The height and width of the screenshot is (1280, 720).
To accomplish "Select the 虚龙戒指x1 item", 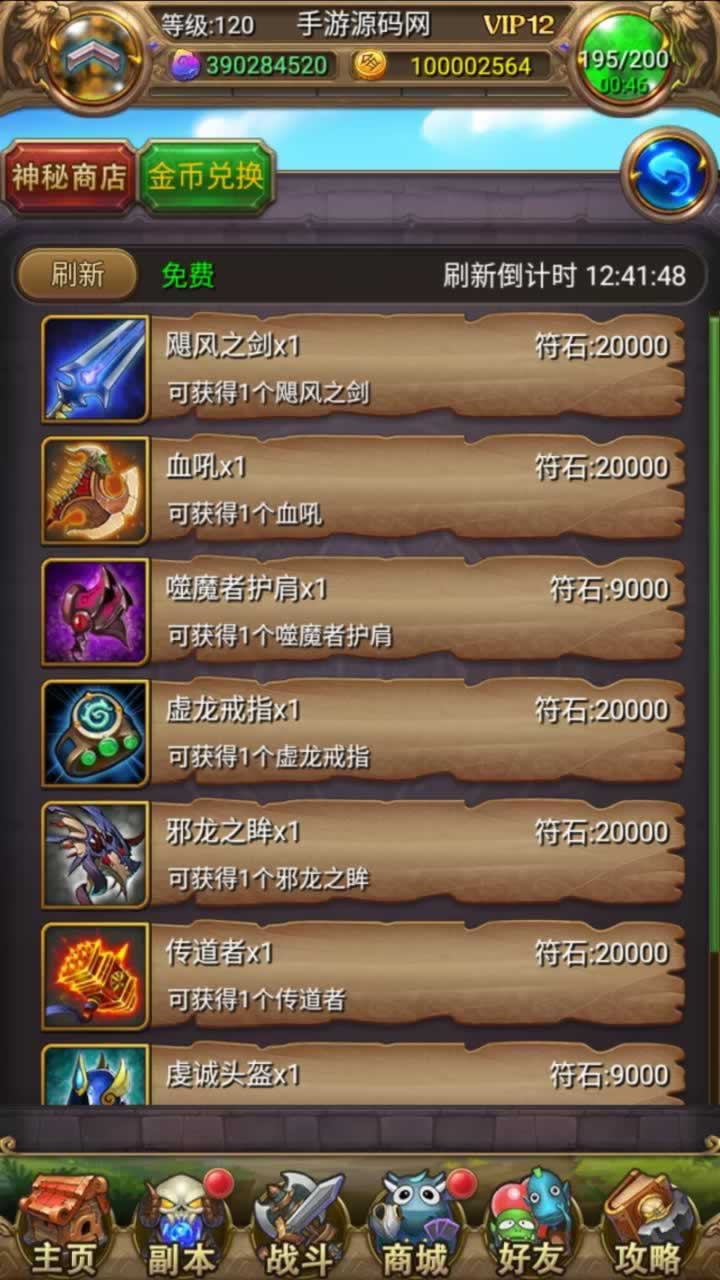I will coord(364,733).
